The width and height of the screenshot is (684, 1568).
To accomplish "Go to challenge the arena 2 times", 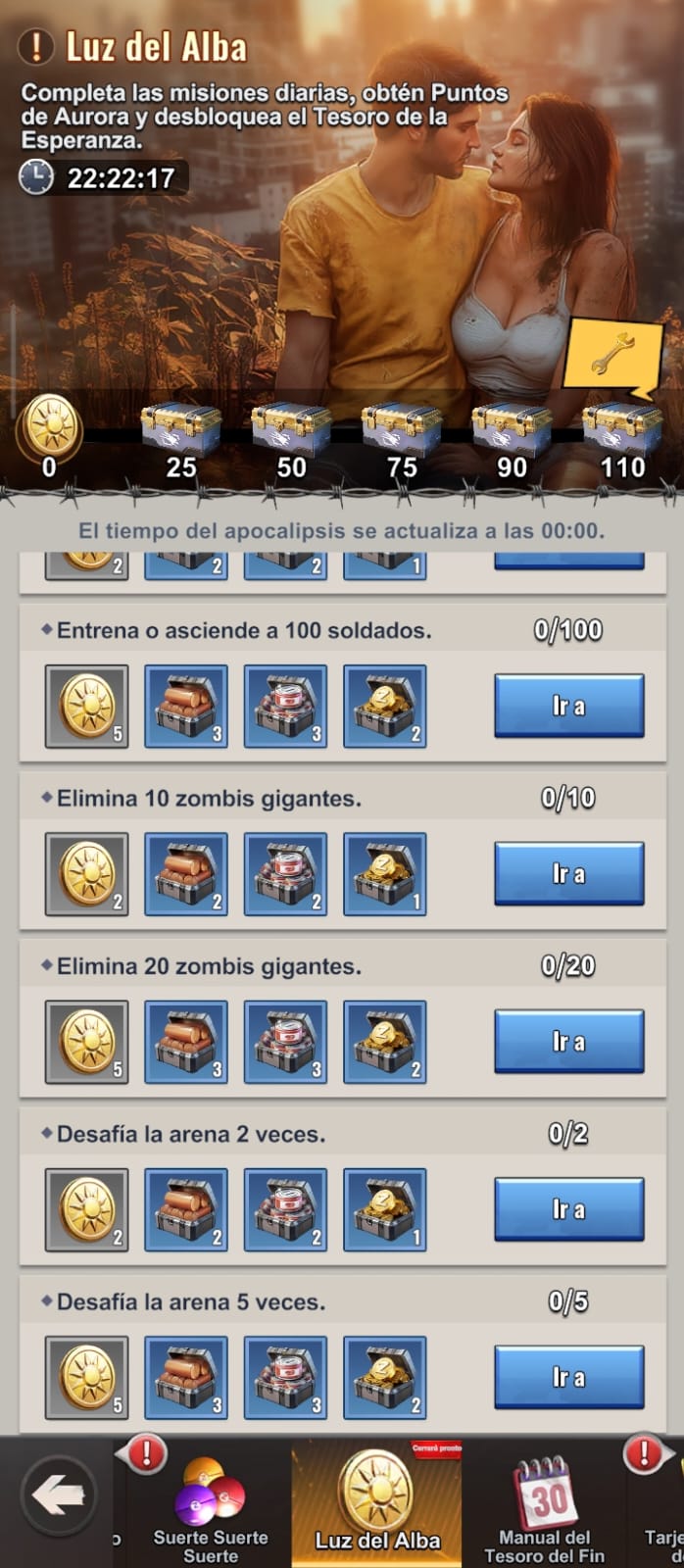I will click(568, 1209).
